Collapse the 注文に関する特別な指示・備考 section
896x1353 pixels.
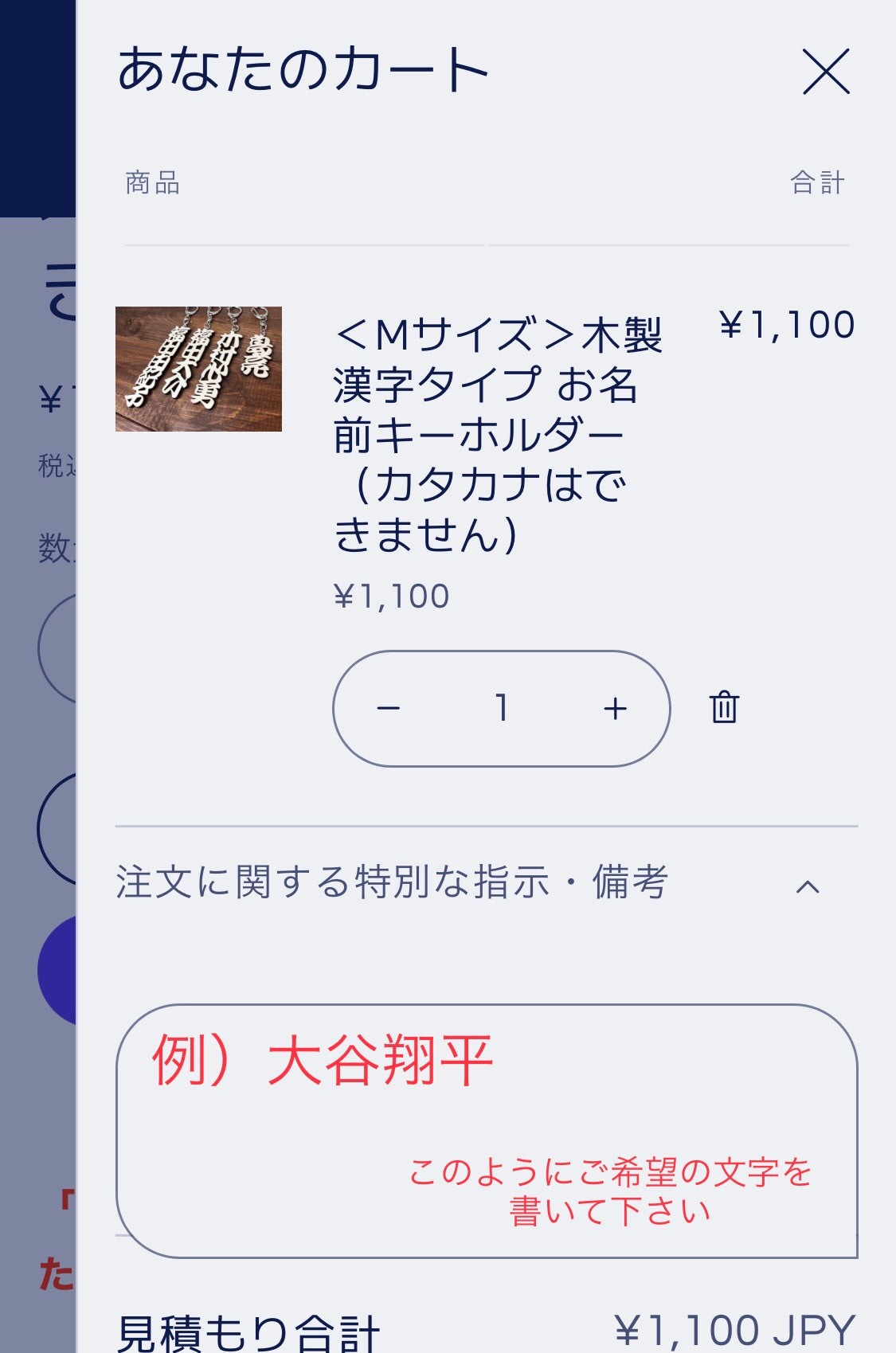pyautogui.click(x=808, y=886)
